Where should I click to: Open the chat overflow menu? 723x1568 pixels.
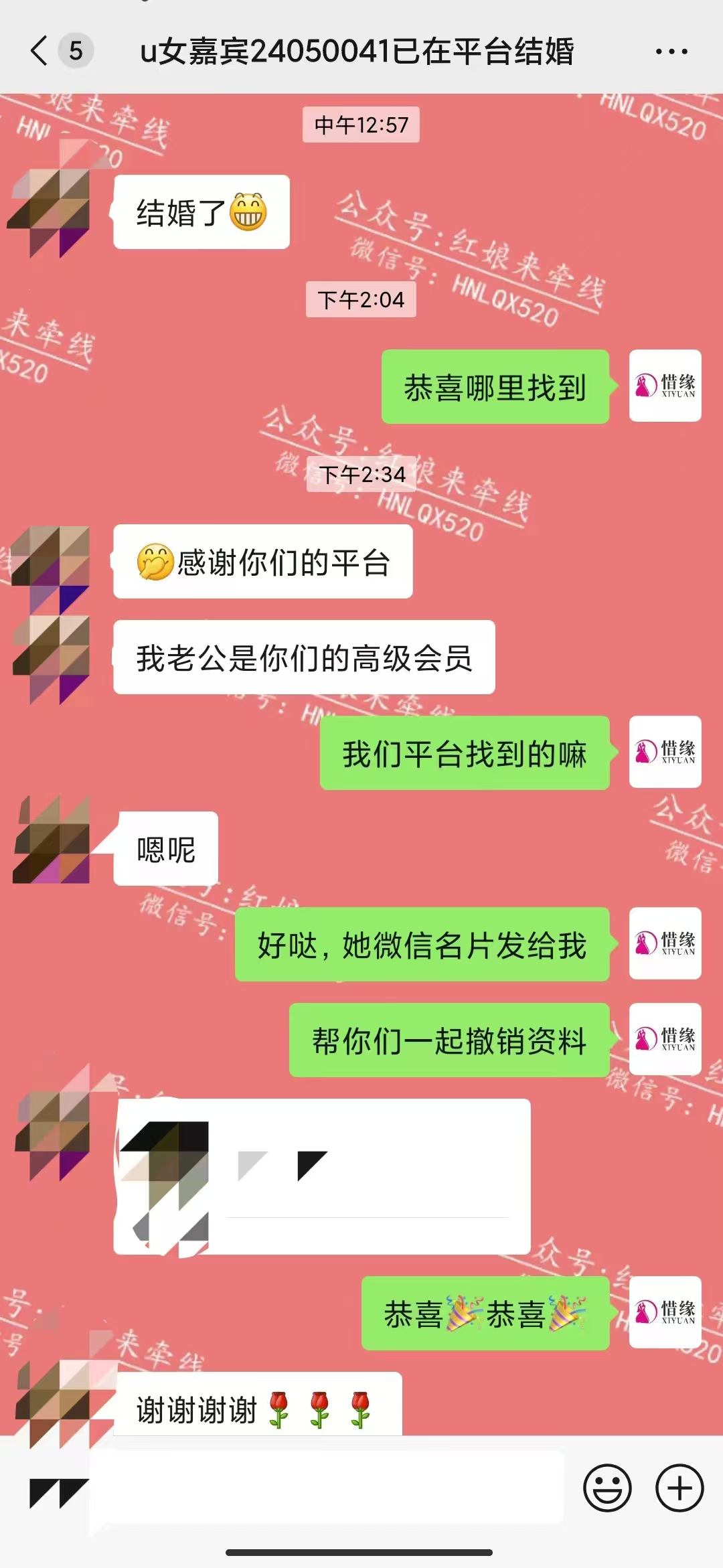click(671, 52)
